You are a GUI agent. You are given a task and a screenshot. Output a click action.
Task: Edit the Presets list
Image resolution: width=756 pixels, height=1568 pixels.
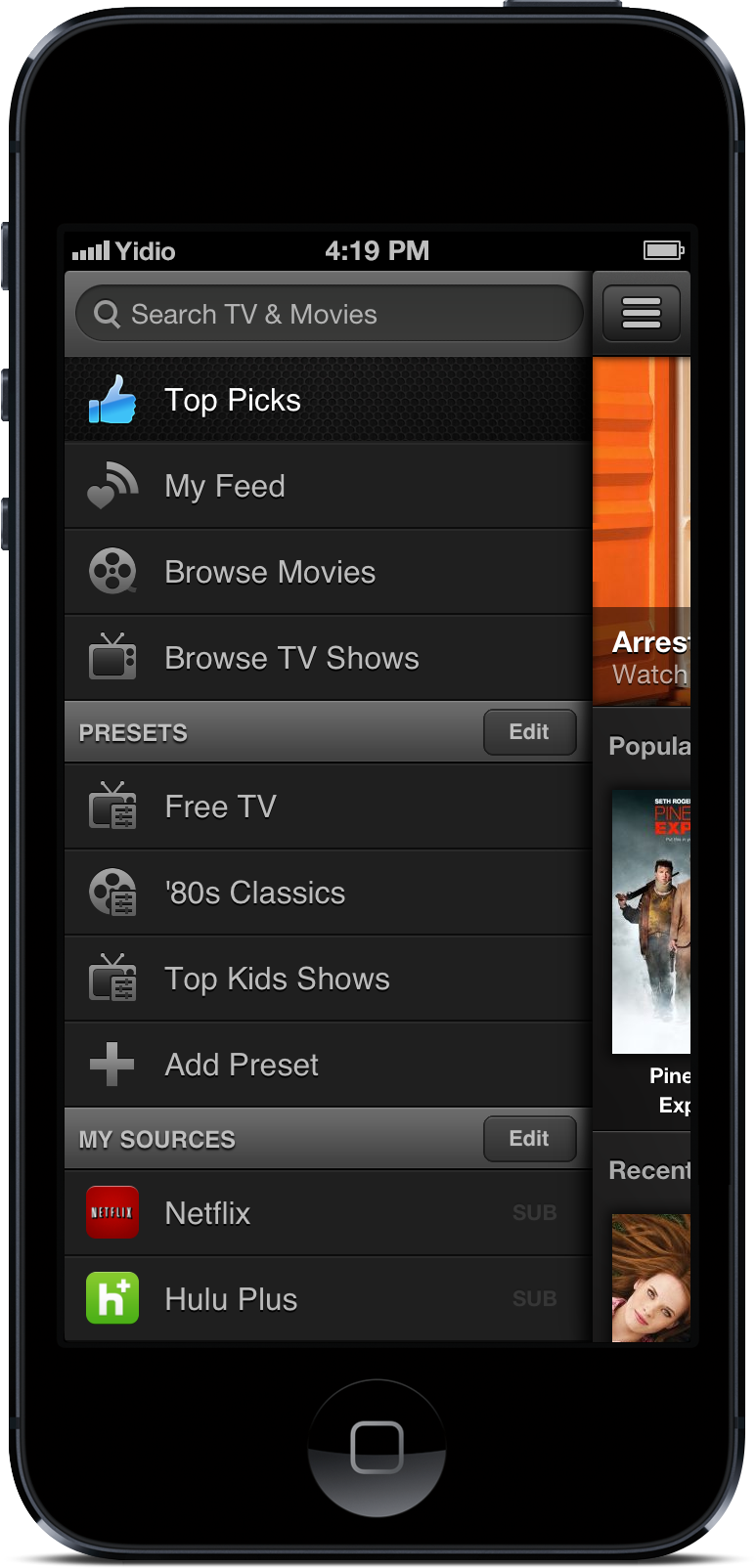point(529,732)
